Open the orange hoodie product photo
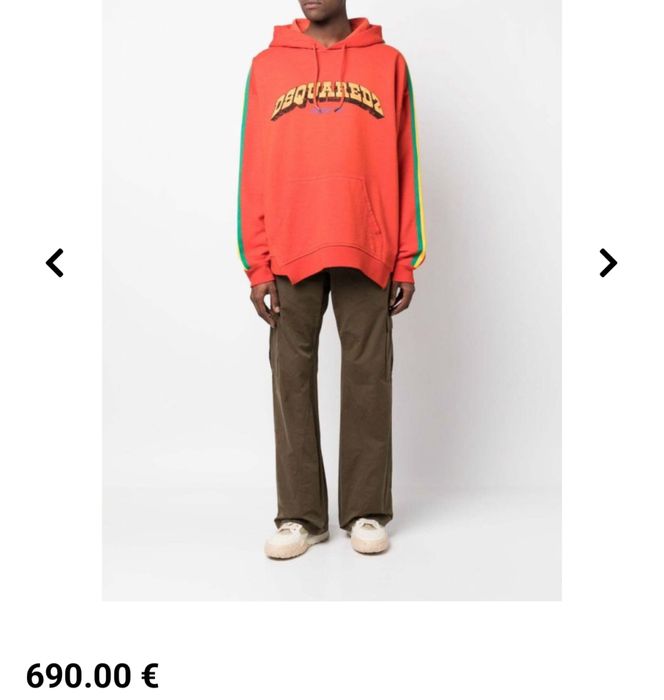 [331, 300]
